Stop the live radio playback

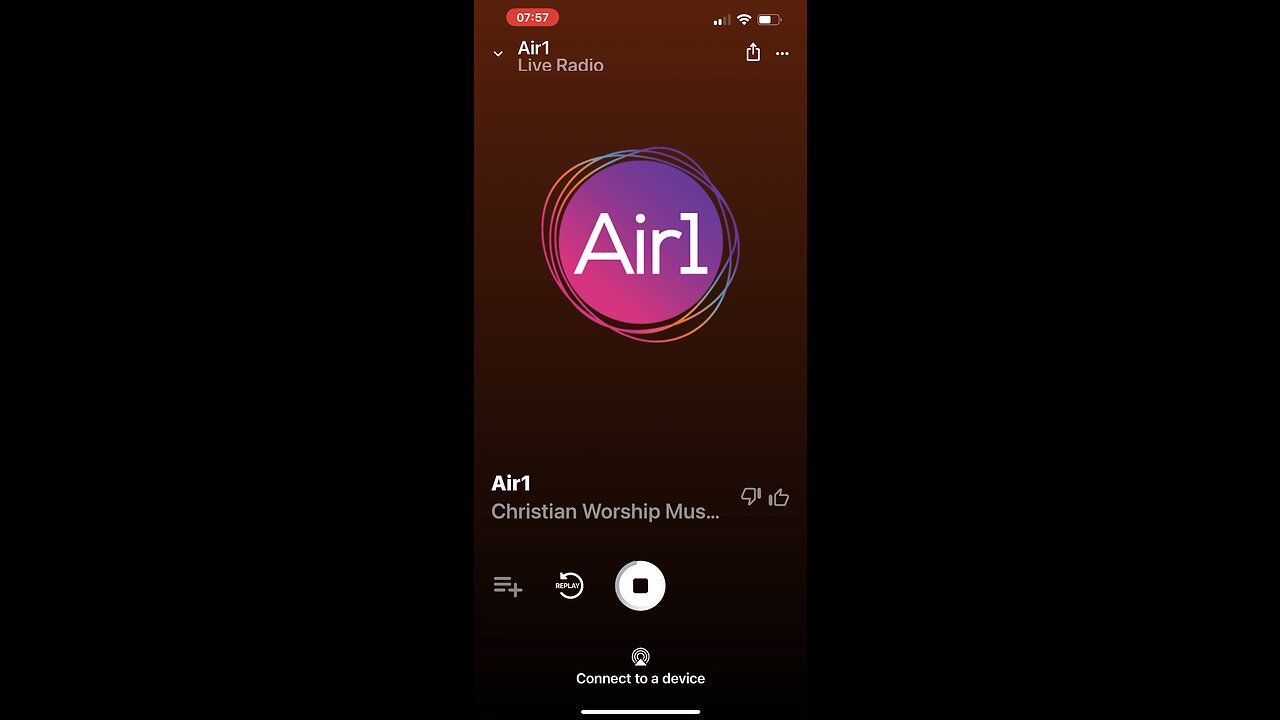[x=640, y=586]
